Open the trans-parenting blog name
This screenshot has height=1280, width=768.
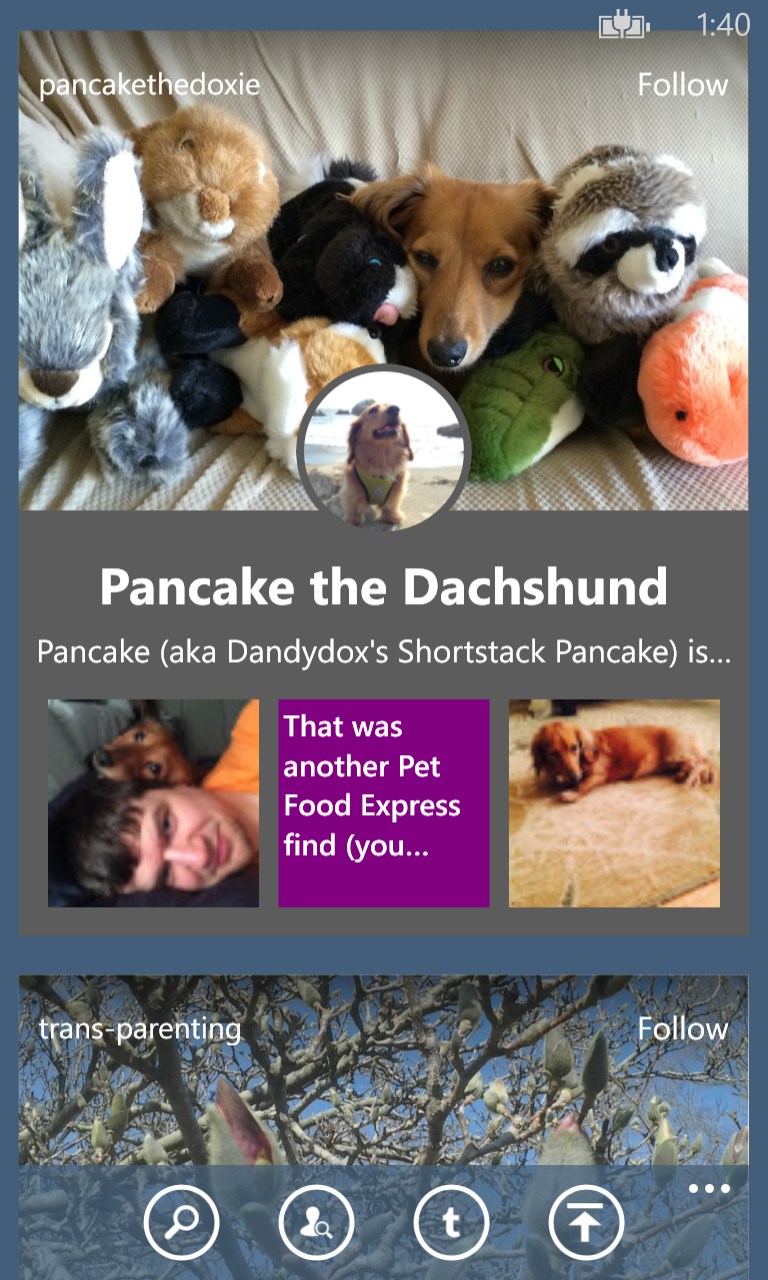140,1028
